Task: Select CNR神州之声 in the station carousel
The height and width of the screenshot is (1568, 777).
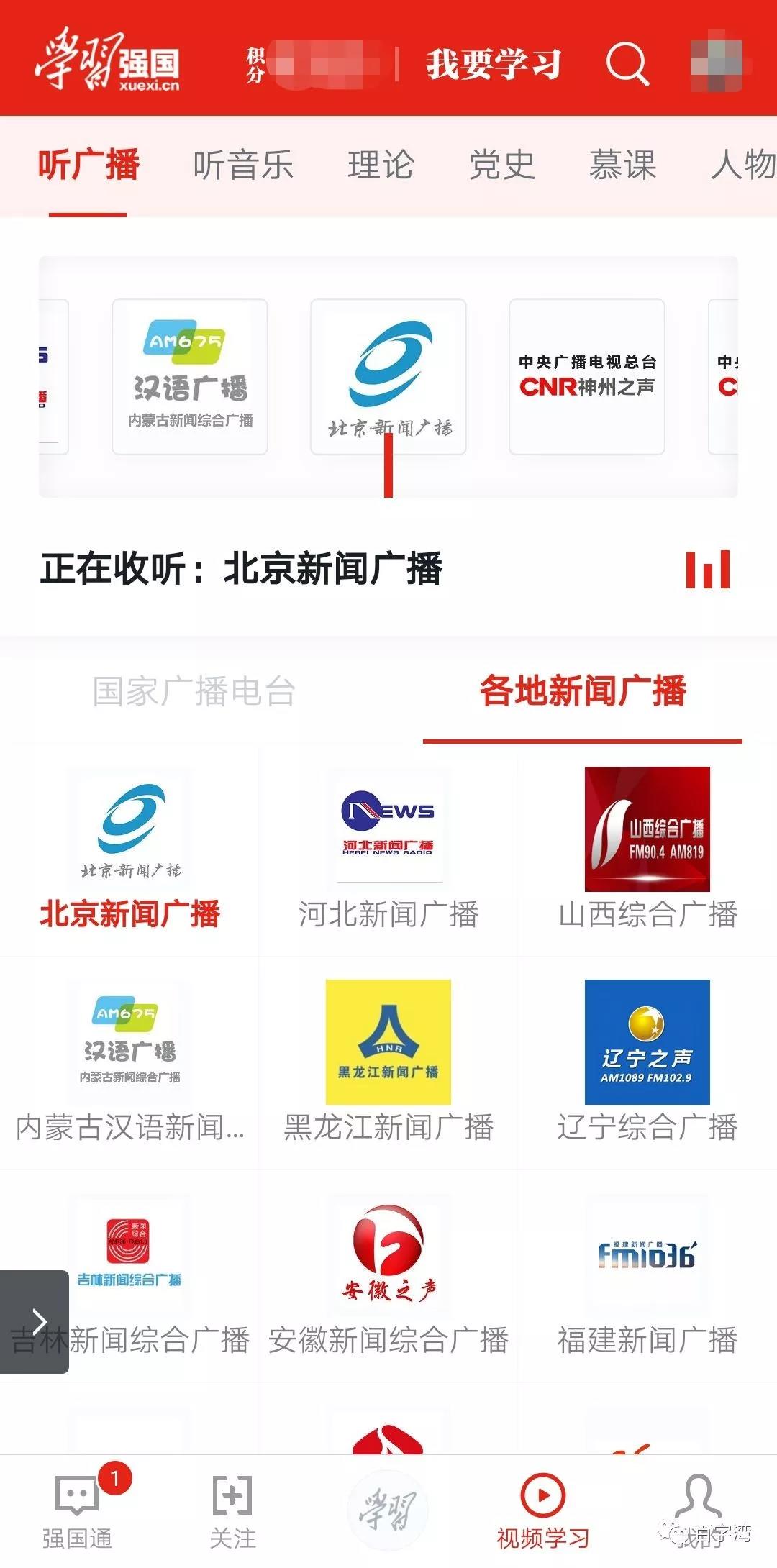Action: [586, 377]
